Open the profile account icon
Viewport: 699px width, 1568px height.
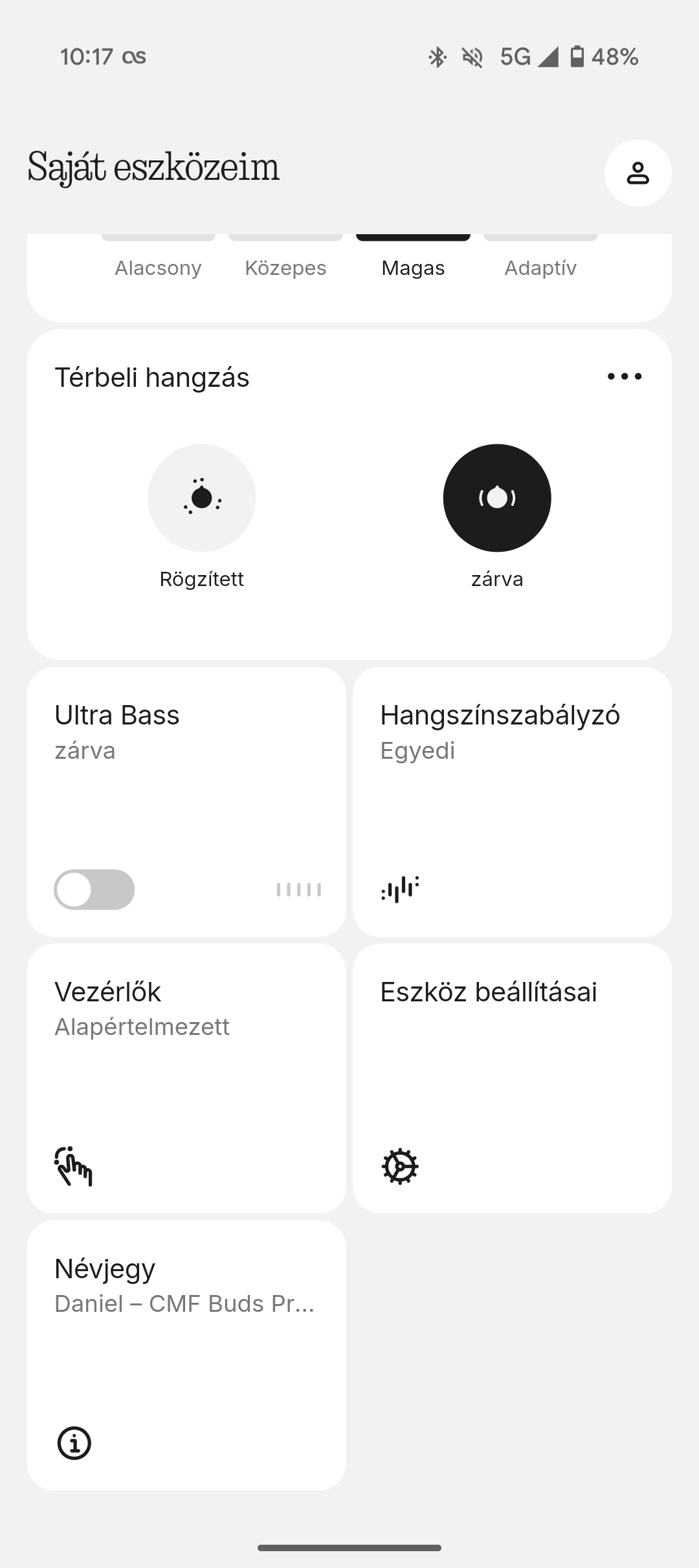(x=638, y=173)
